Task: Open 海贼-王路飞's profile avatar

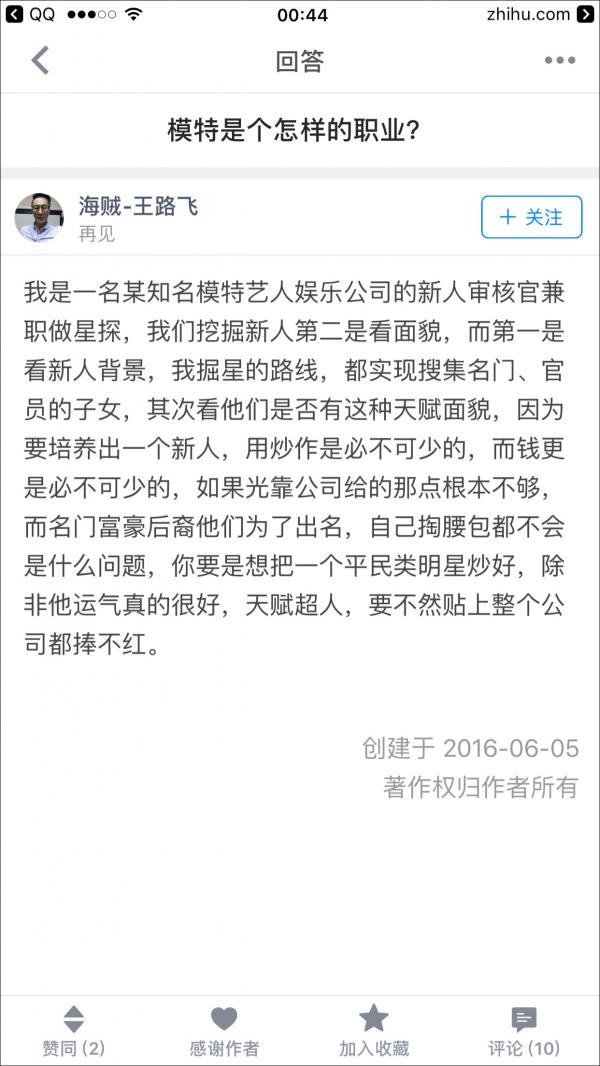Action: point(40,217)
